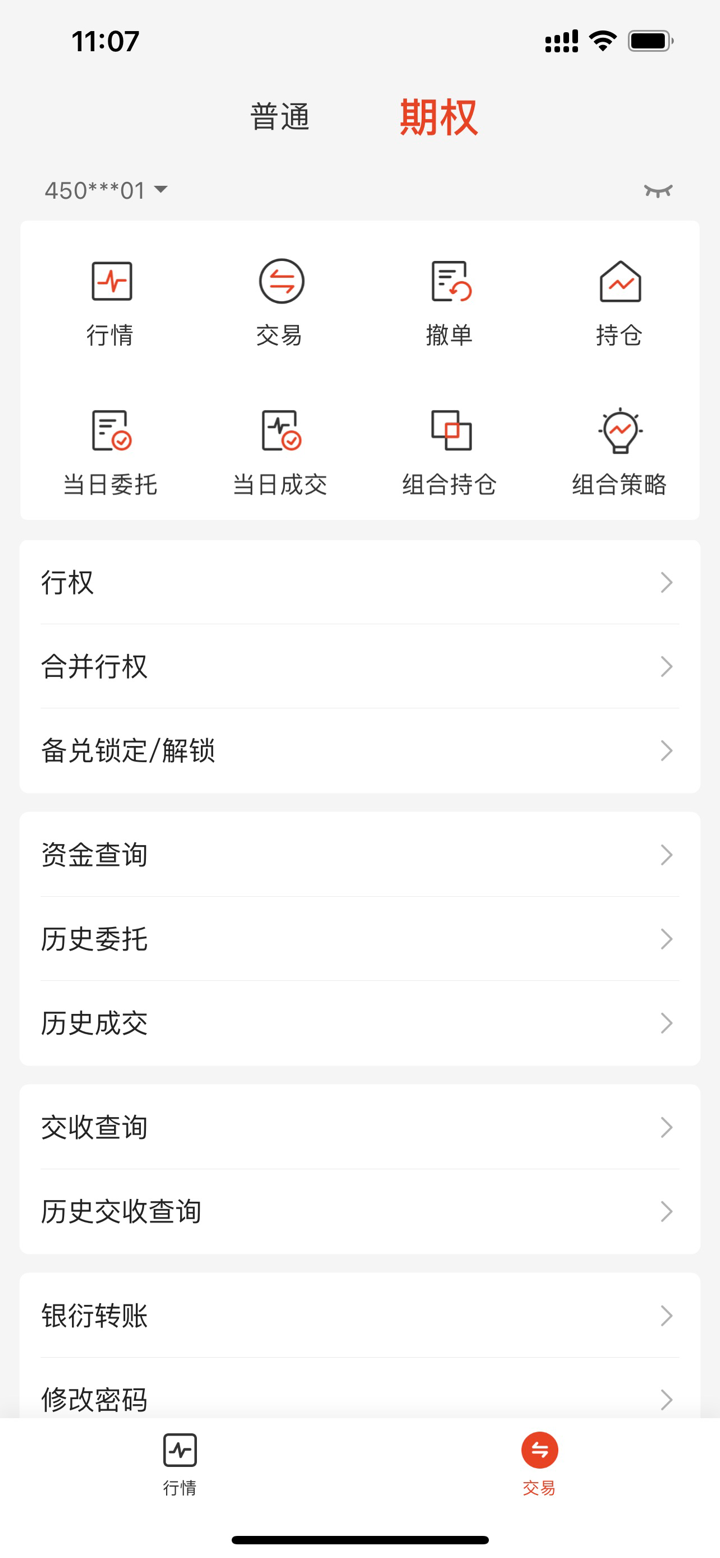
Task: Open 历史委托
Action: (360, 939)
